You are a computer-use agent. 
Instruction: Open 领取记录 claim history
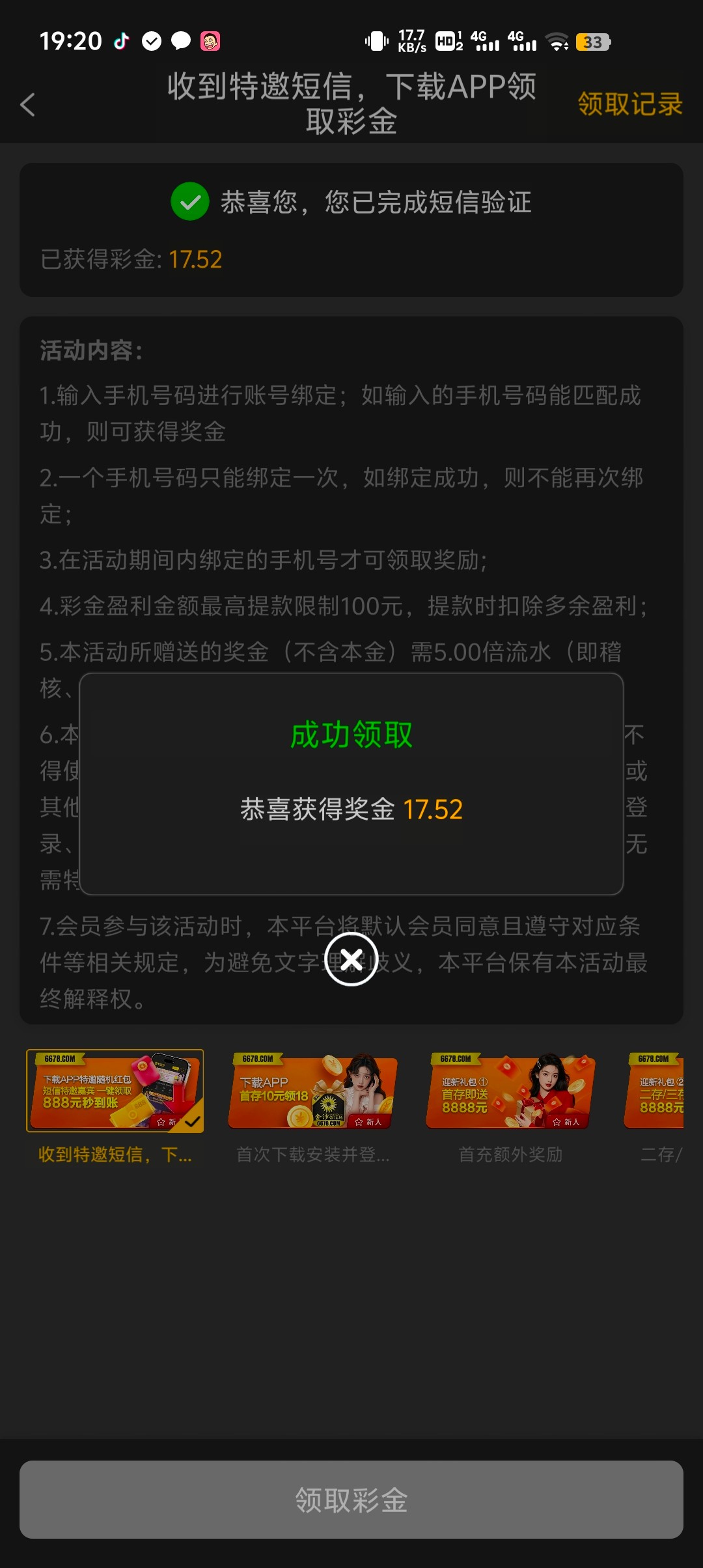coord(629,104)
